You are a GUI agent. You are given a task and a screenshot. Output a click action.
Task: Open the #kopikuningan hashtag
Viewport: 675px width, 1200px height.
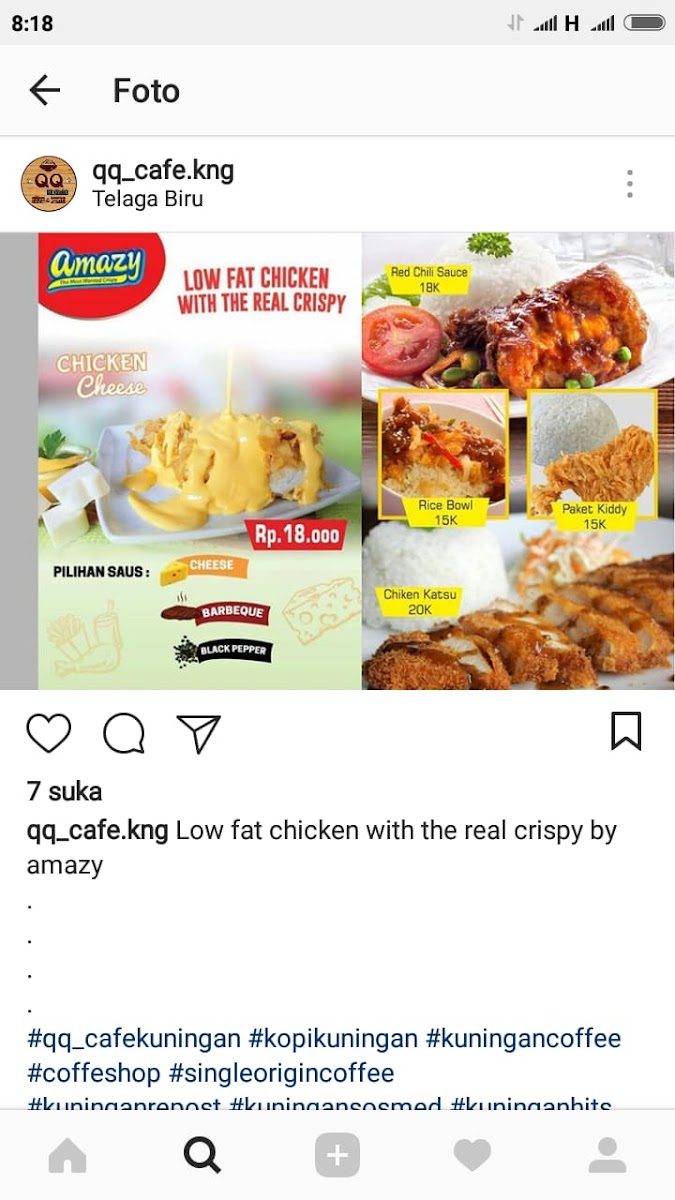click(x=333, y=1039)
